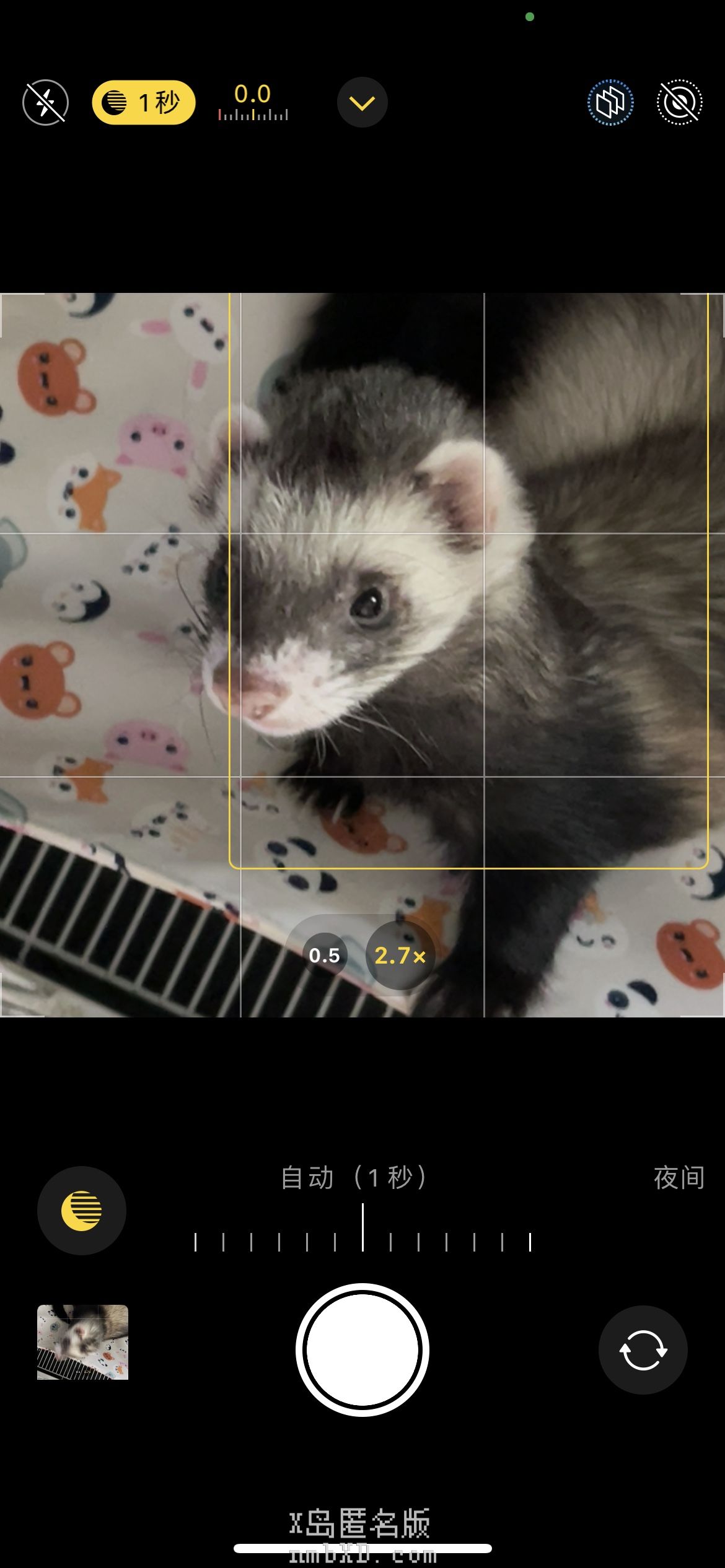This screenshot has height=1568, width=725.
Task: Toggle the flash icon
Action: click(45, 102)
